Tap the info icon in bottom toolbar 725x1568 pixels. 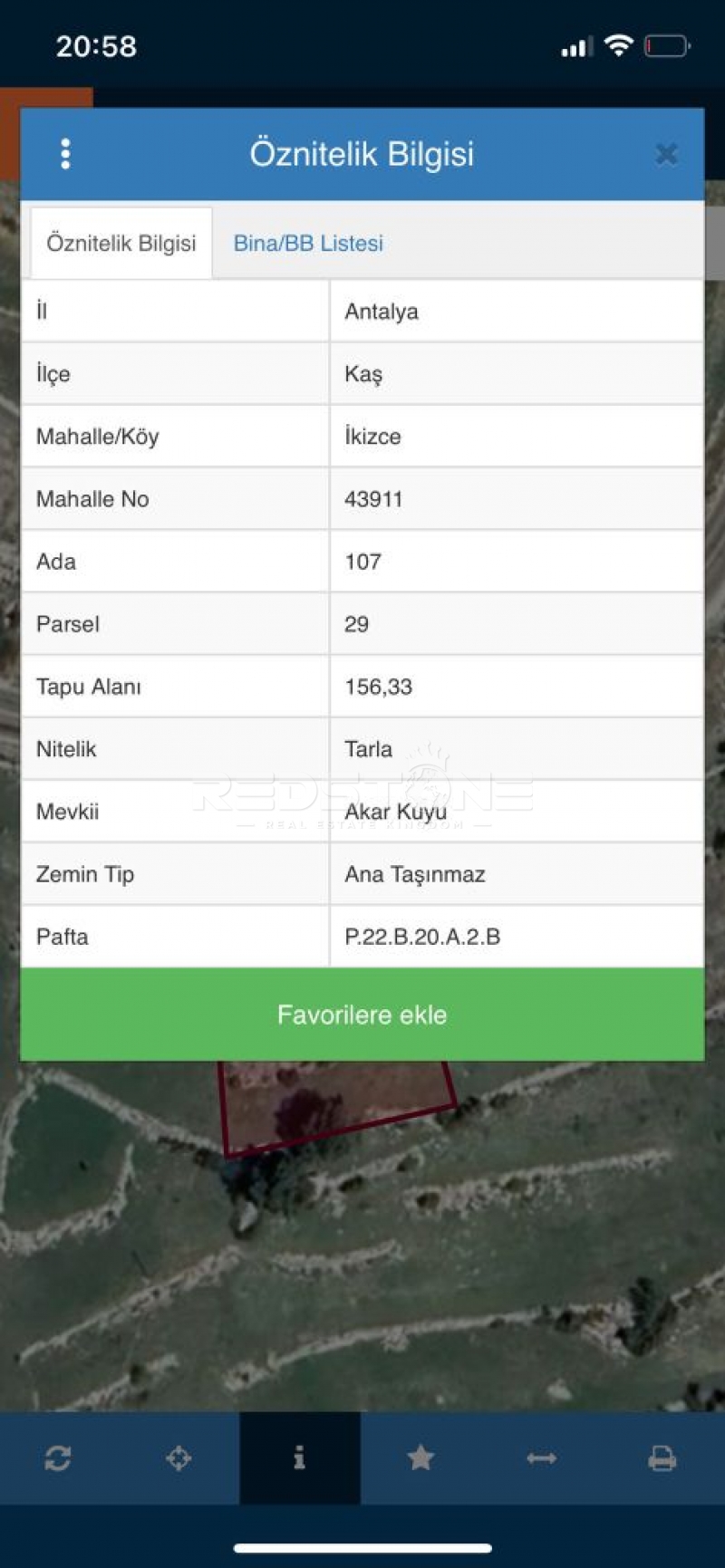tap(299, 1458)
